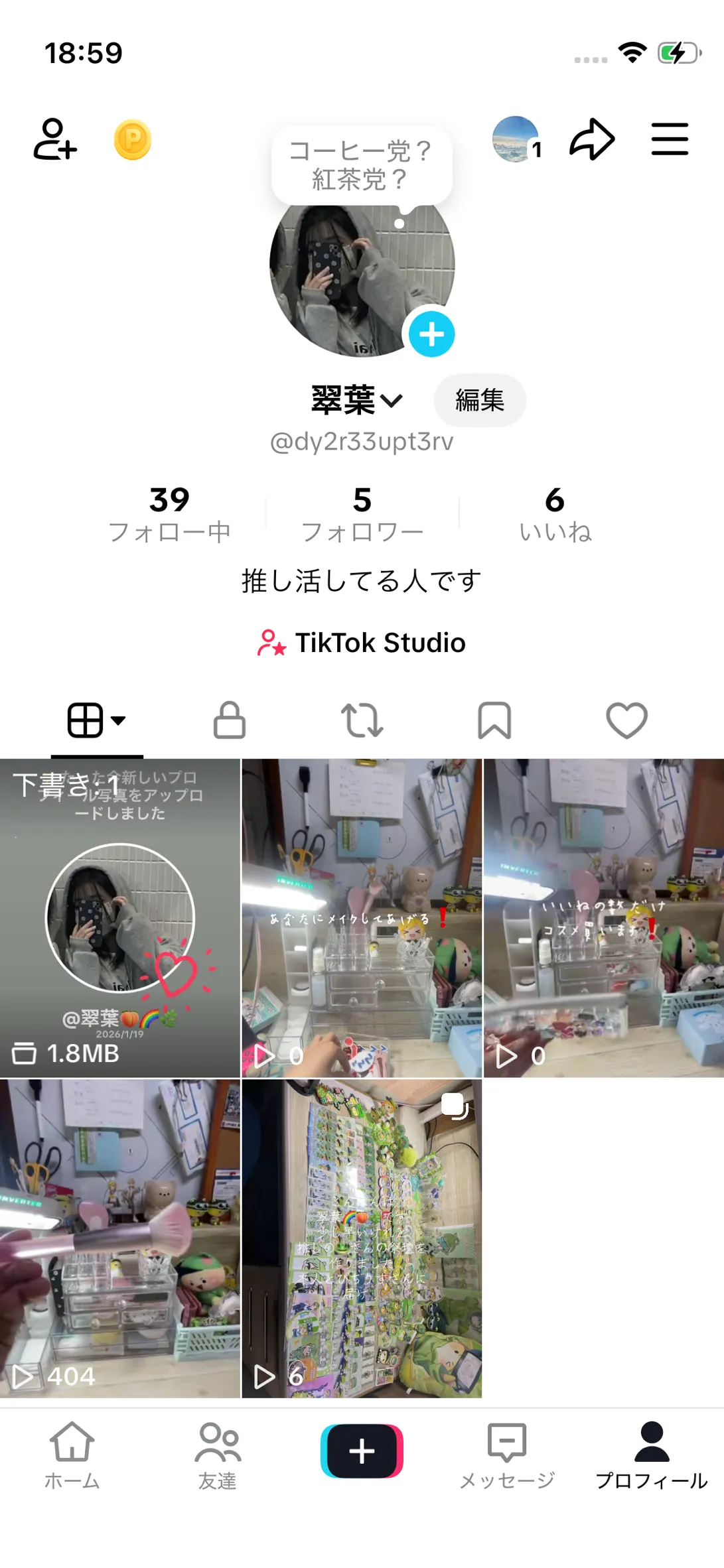Play the video with 404 views
Screen dimensions: 724x1568
[120, 1238]
